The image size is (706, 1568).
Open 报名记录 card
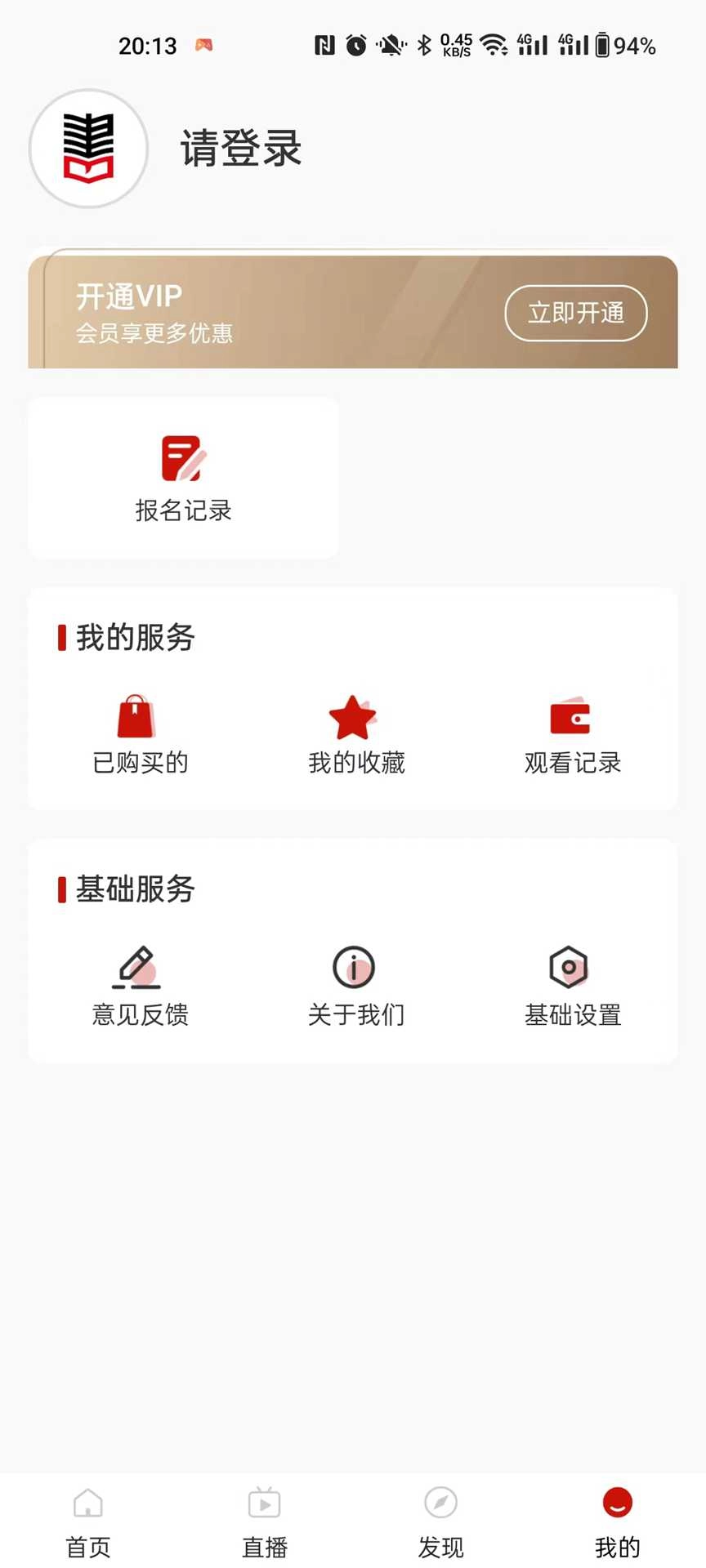pyautogui.click(x=183, y=478)
